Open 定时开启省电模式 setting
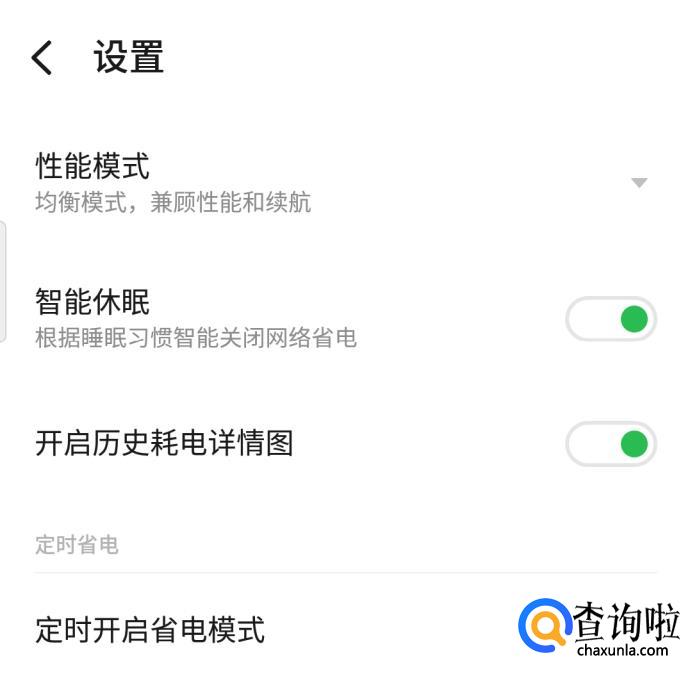This screenshot has height=681, width=692. coord(150,630)
